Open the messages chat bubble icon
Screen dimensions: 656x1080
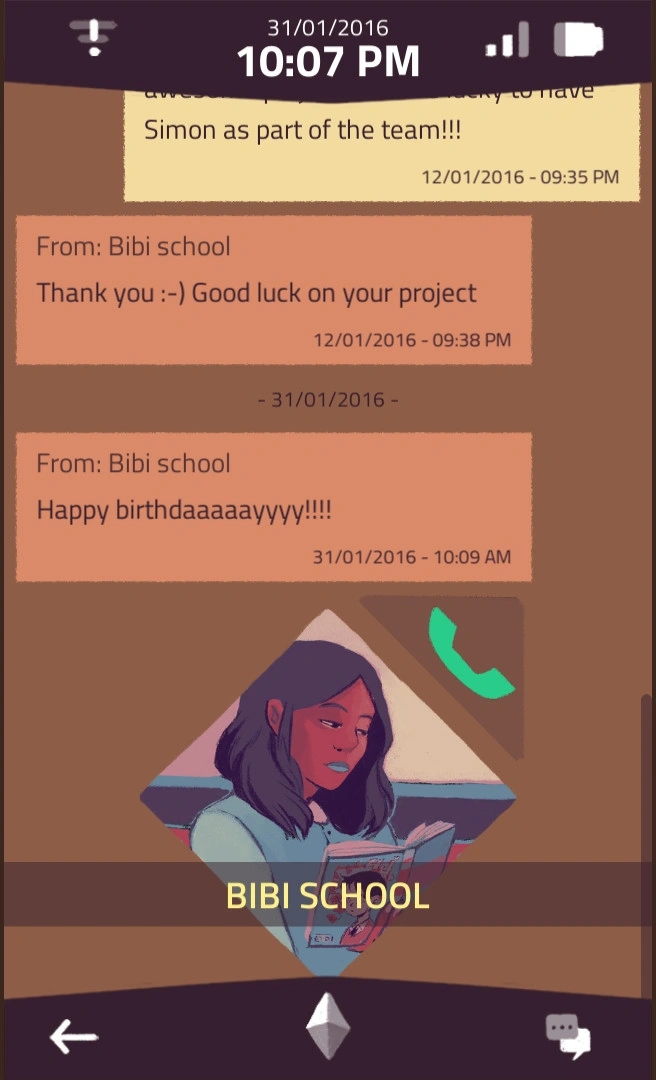pos(567,1036)
